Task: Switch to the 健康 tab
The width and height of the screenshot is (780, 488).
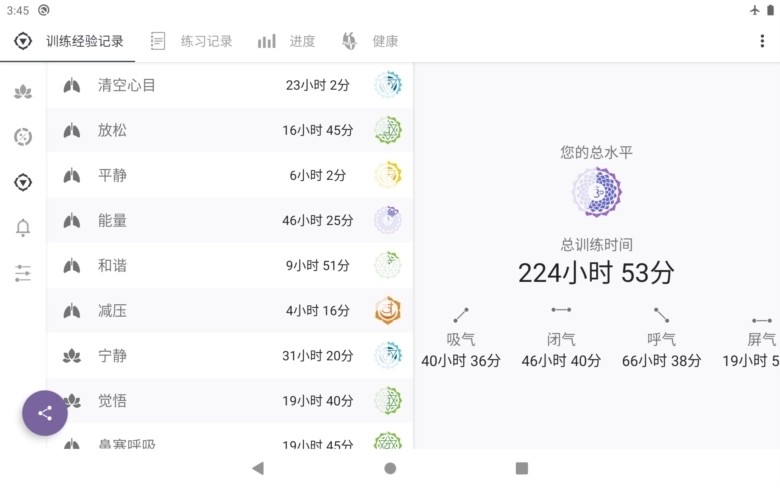Action: tap(371, 41)
